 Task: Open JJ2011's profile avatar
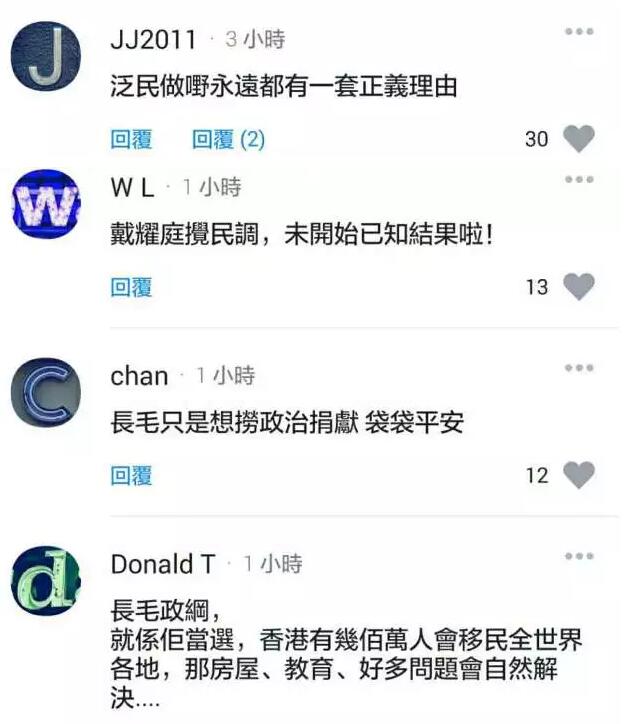(45, 57)
